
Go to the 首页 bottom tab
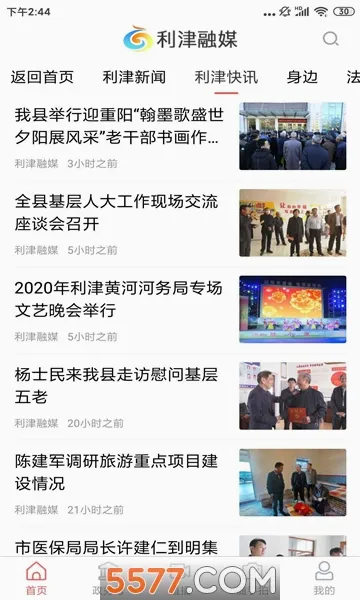pyautogui.click(x=36, y=578)
